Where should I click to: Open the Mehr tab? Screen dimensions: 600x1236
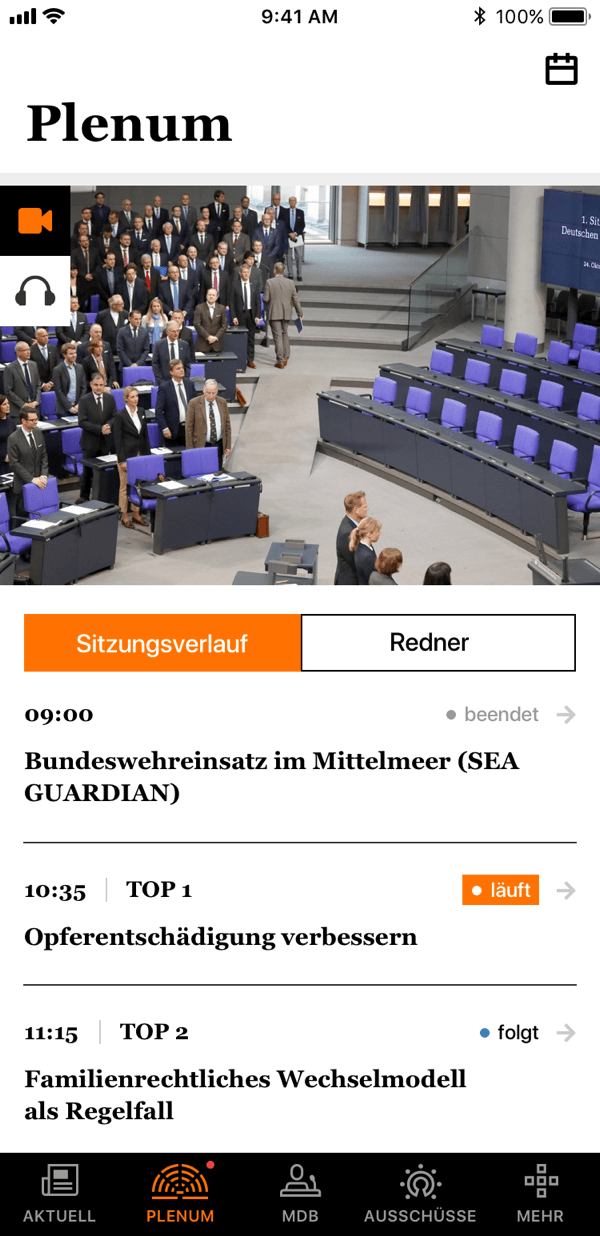(x=540, y=1194)
